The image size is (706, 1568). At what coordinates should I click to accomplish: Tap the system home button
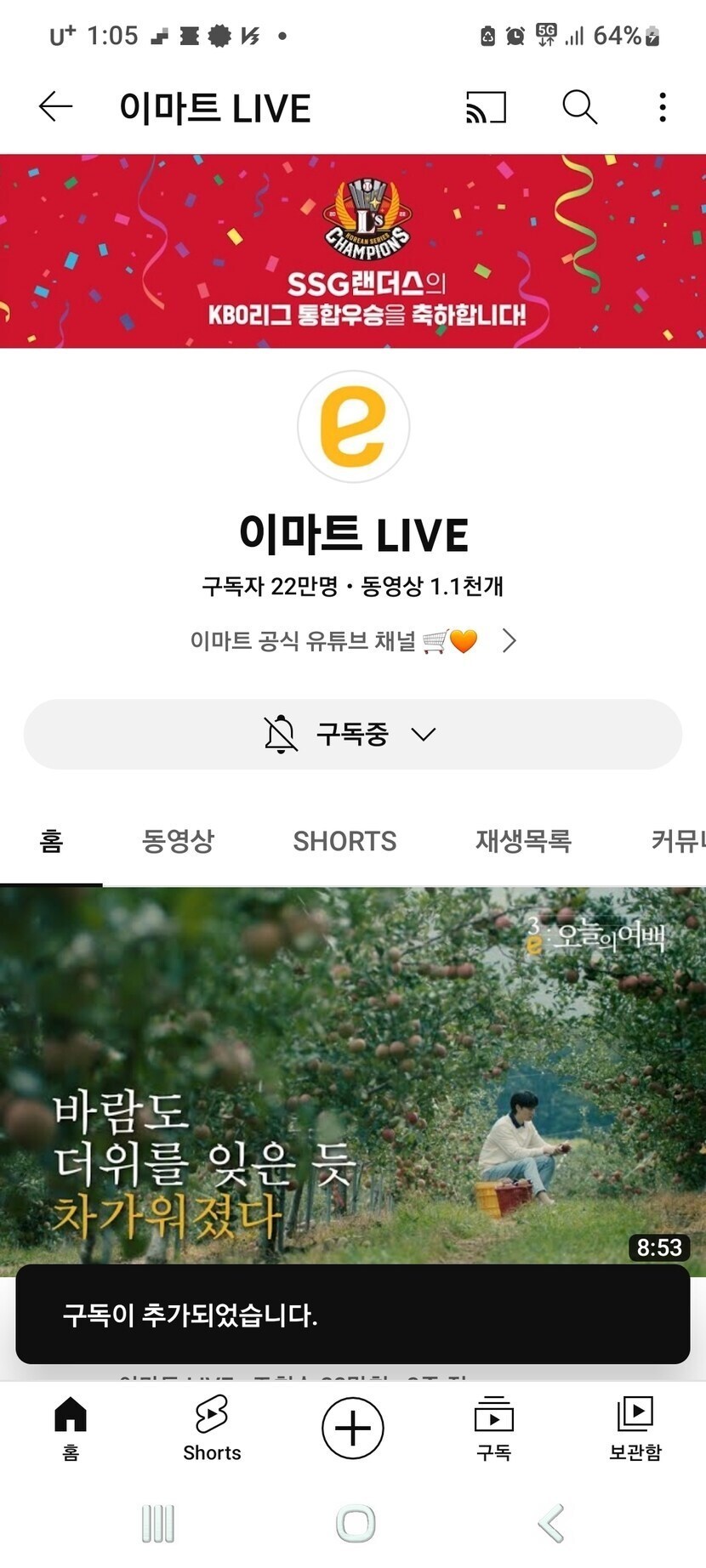click(356, 1522)
